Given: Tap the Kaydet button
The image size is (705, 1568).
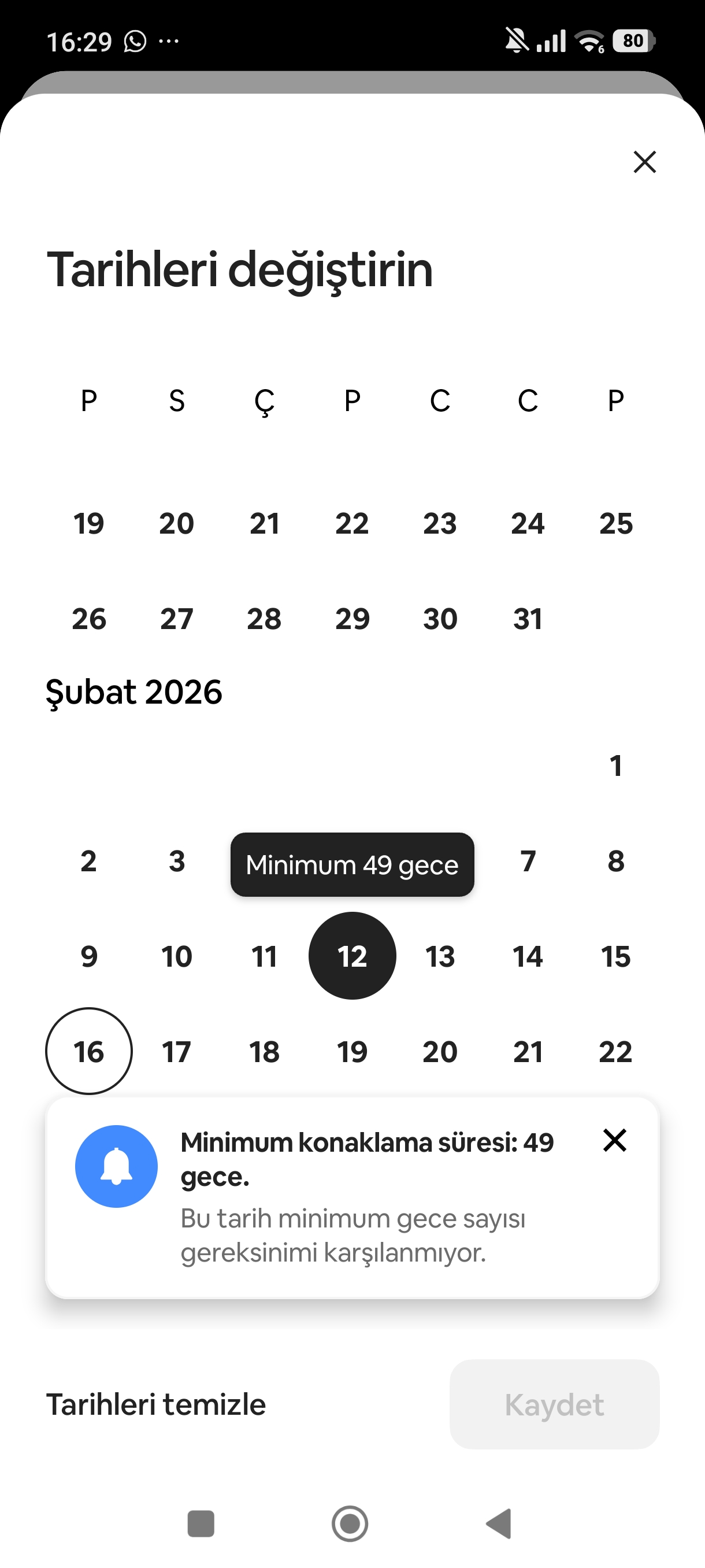Looking at the screenshot, I should (x=554, y=1404).
